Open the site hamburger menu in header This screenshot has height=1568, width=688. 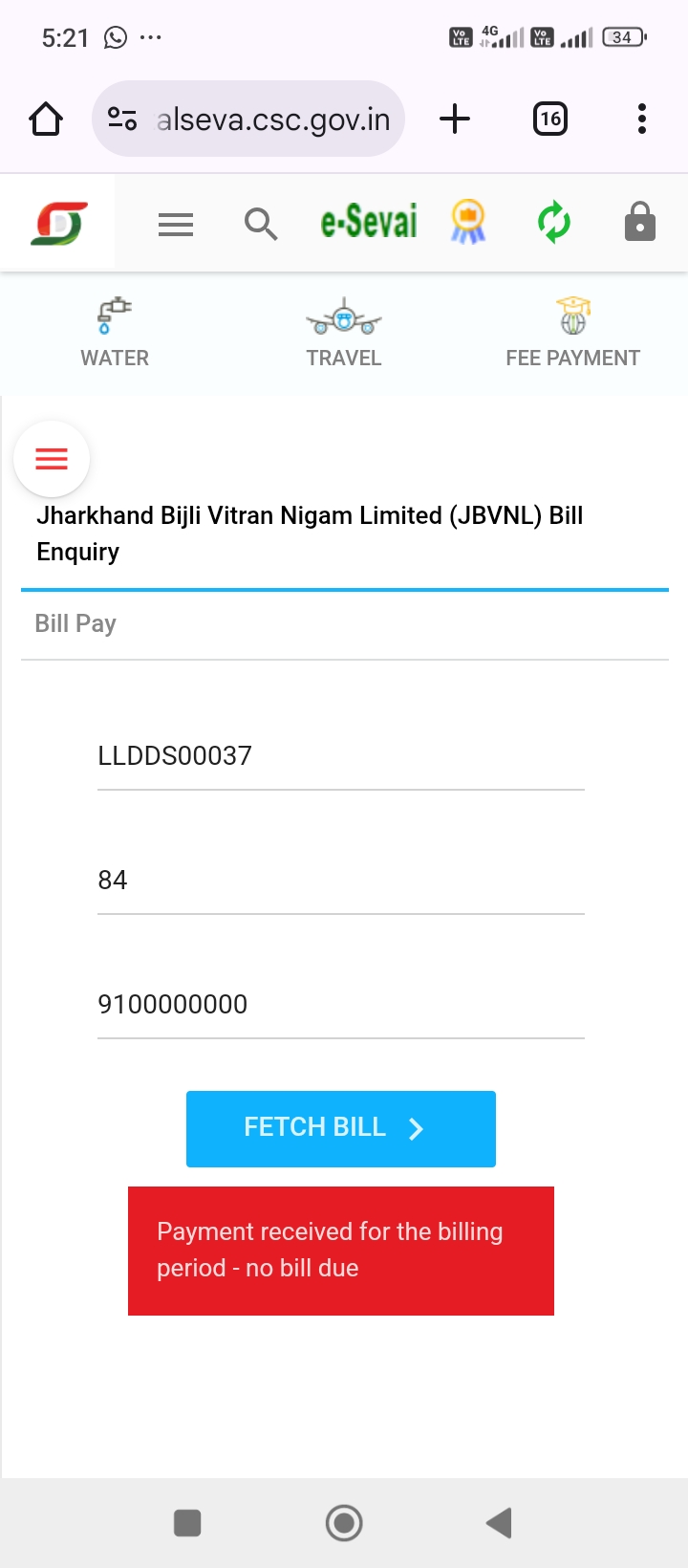(x=176, y=225)
